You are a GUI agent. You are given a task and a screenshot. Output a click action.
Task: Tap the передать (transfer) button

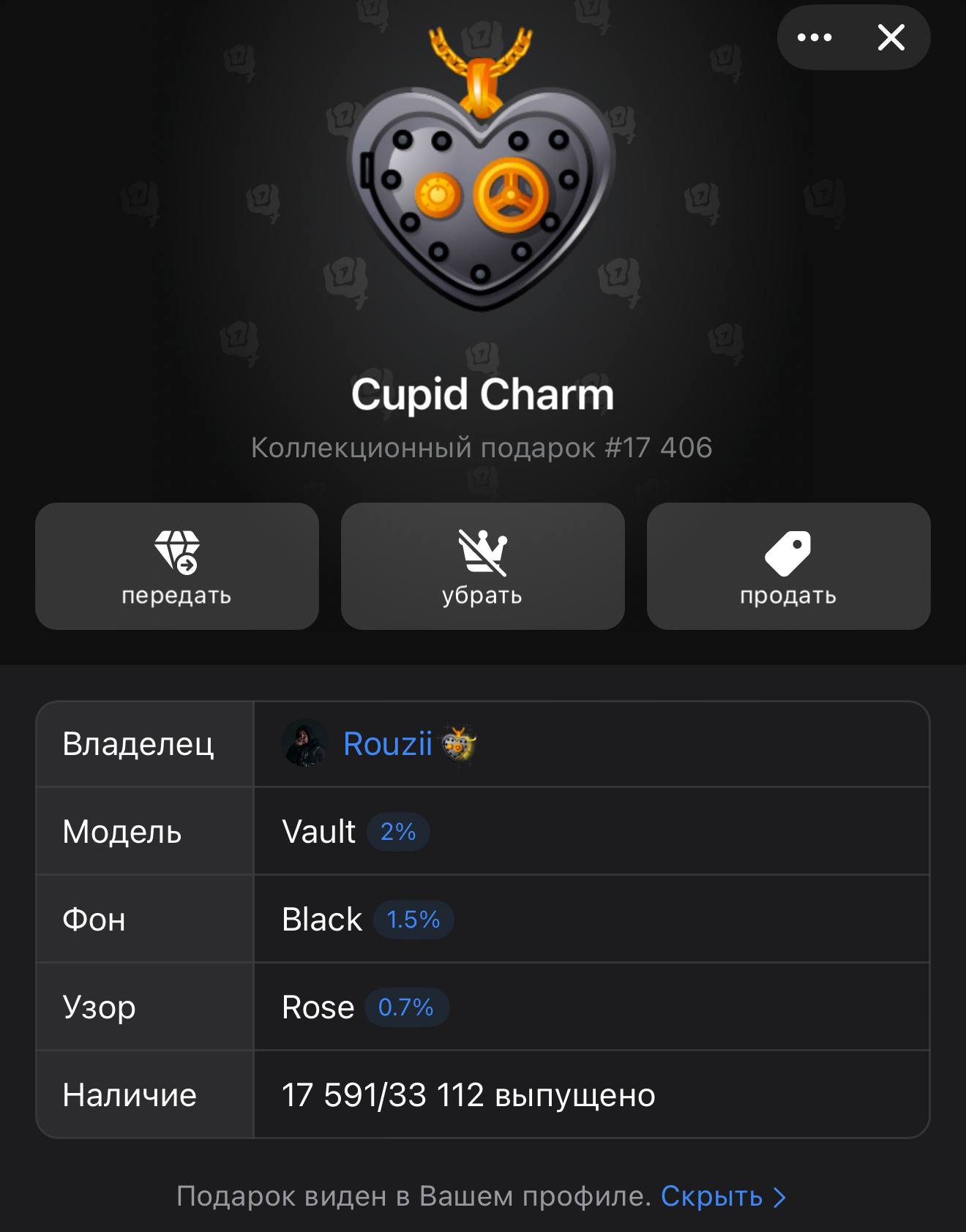177,566
